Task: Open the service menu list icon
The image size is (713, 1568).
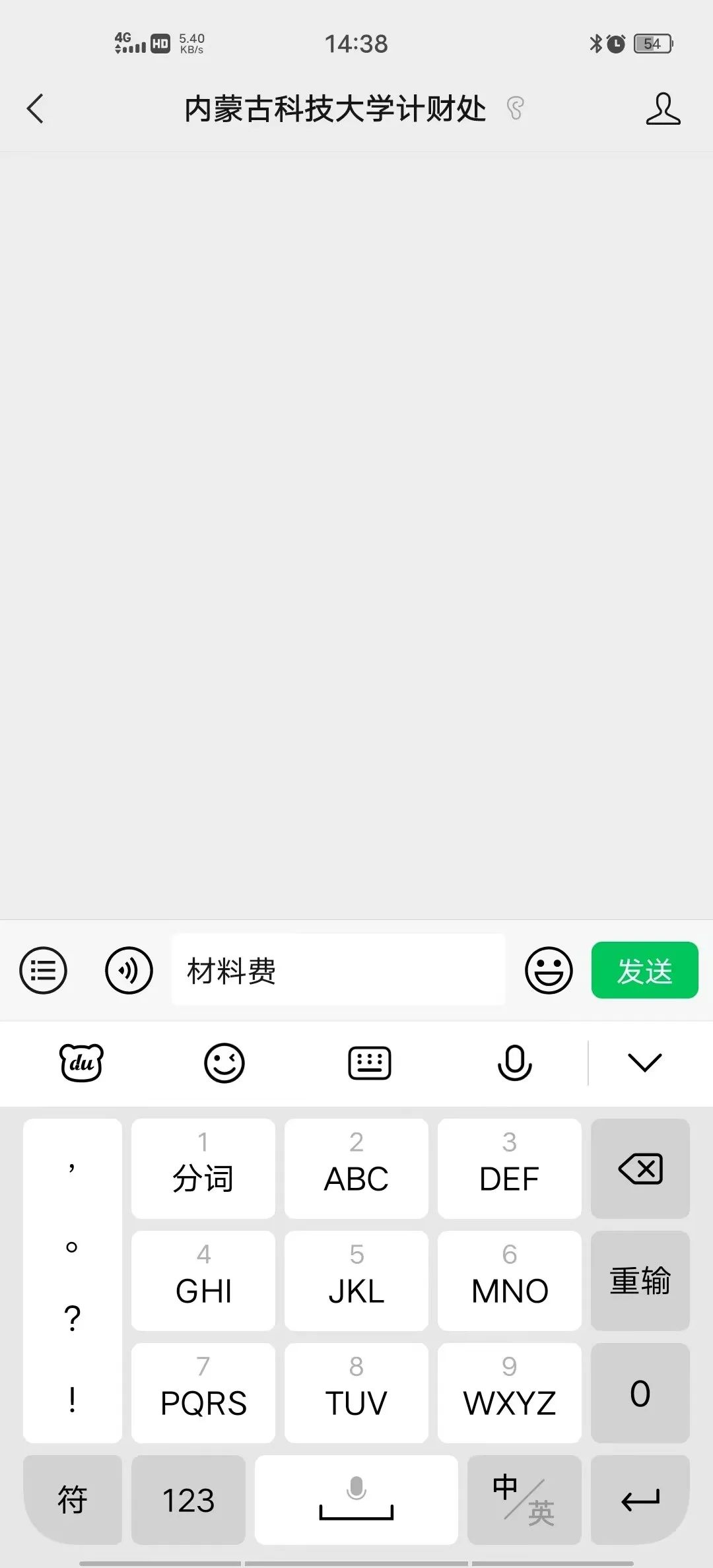Action: (x=44, y=970)
